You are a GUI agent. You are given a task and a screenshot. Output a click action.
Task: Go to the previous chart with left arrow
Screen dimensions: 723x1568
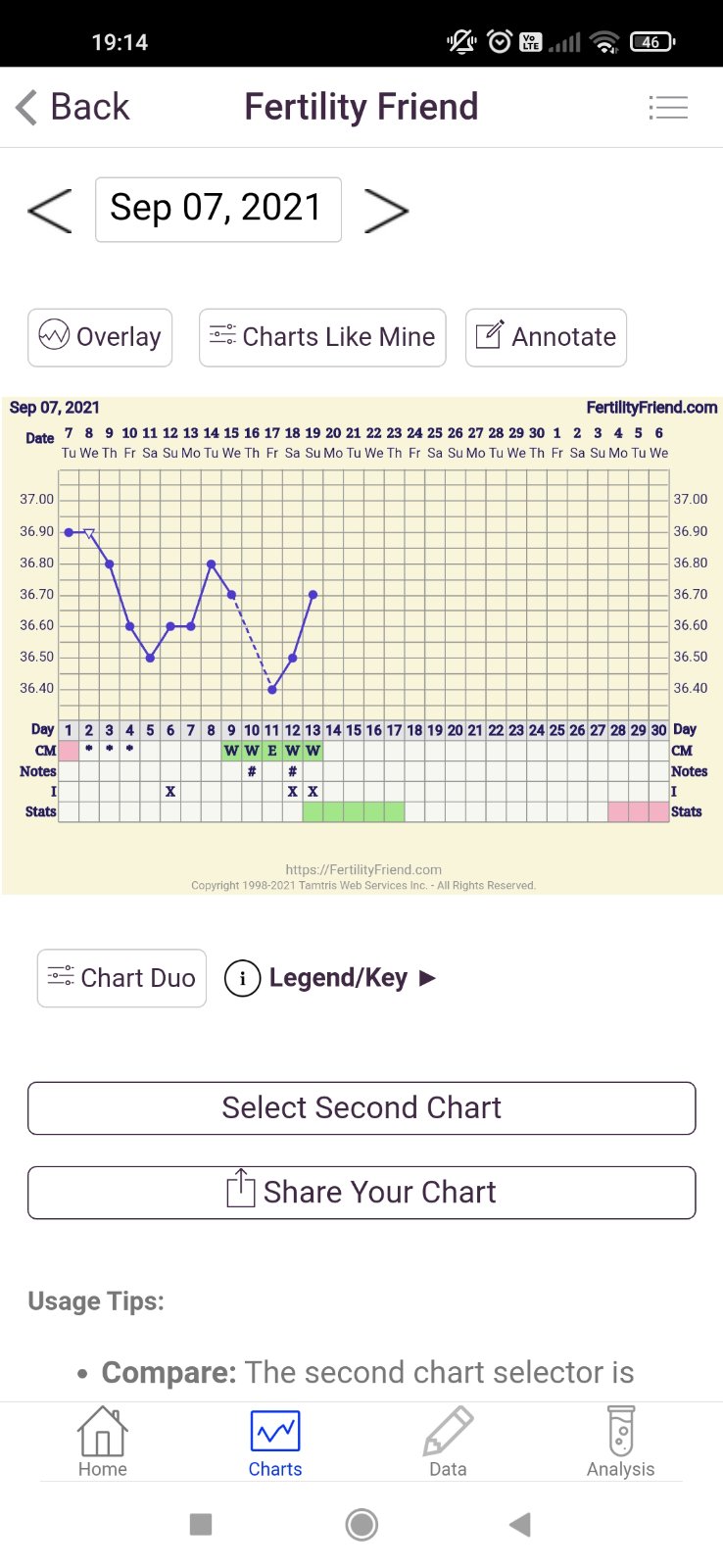pyautogui.click(x=50, y=210)
